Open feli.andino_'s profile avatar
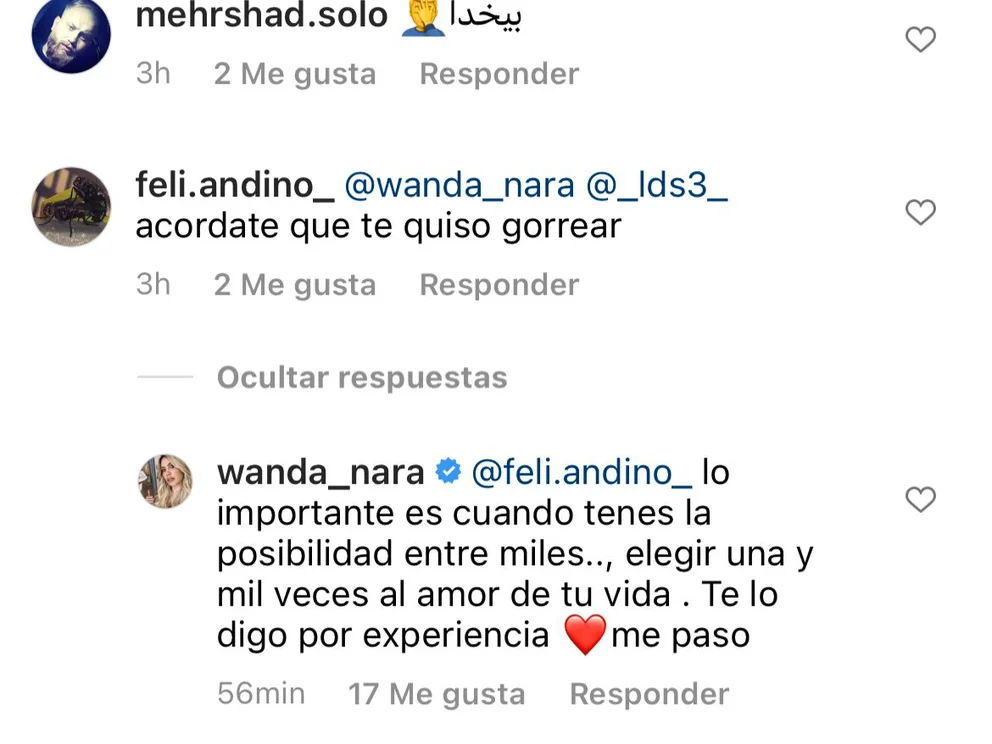This screenshot has height=744, width=992. coord(70,206)
